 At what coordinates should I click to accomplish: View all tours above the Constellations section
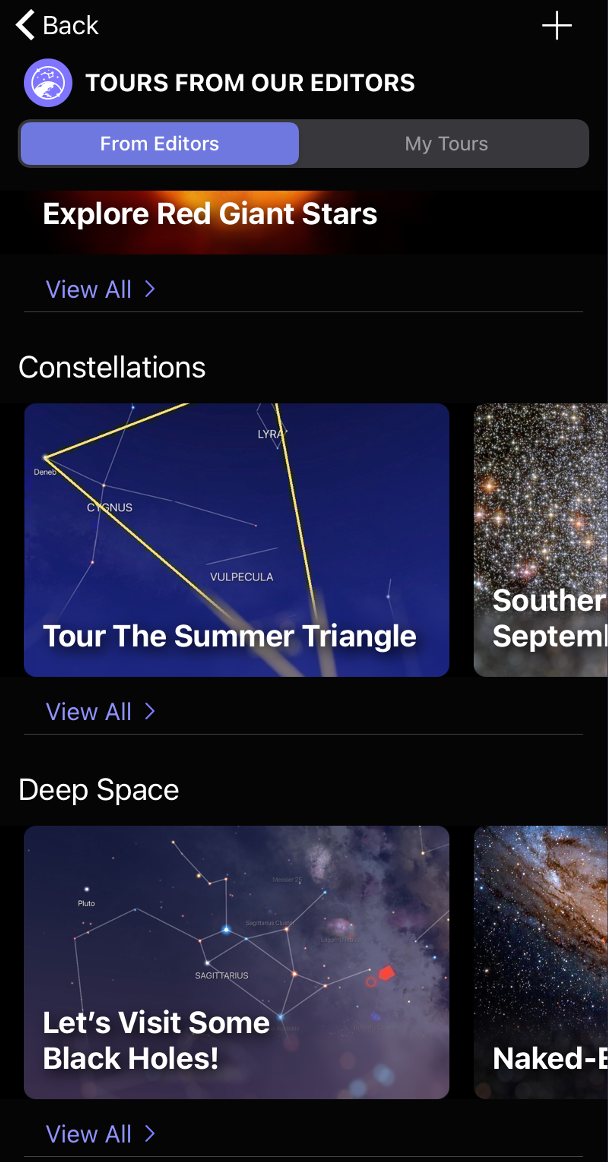click(x=100, y=290)
